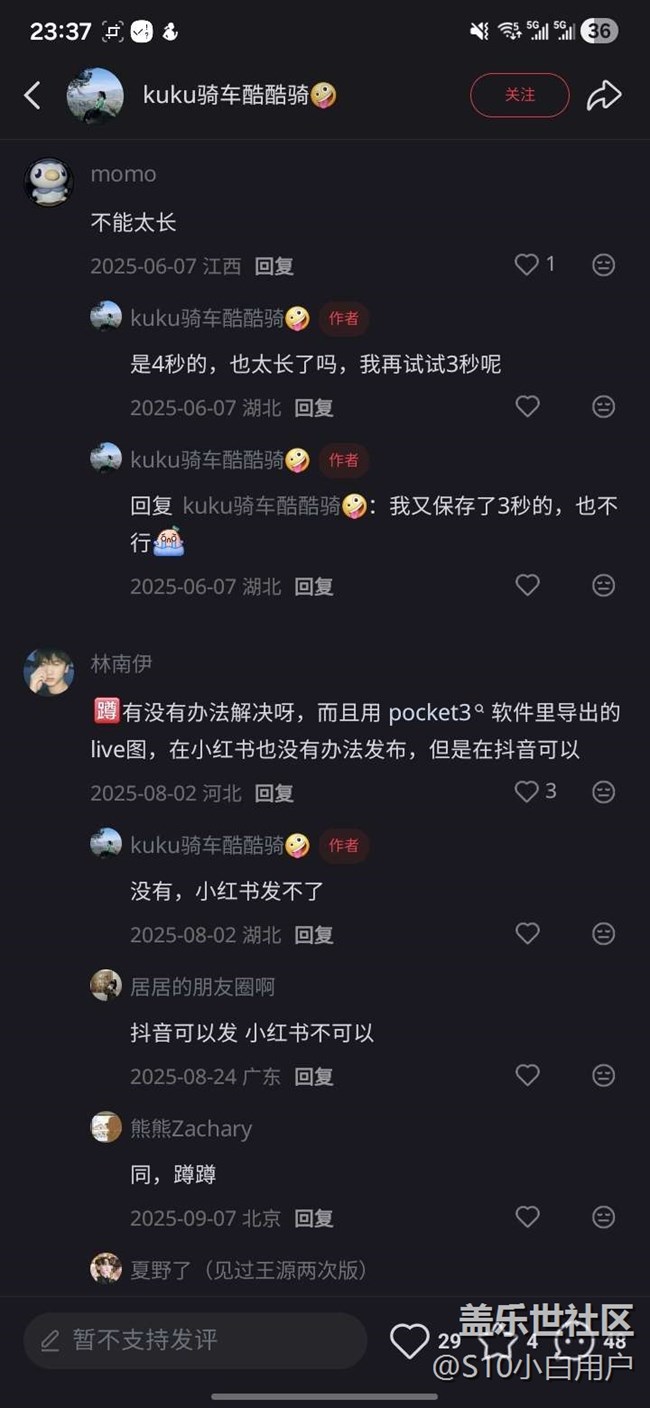Open momo's profile avatar
Screen dimensions: 650x1408
tap(48, 182)
